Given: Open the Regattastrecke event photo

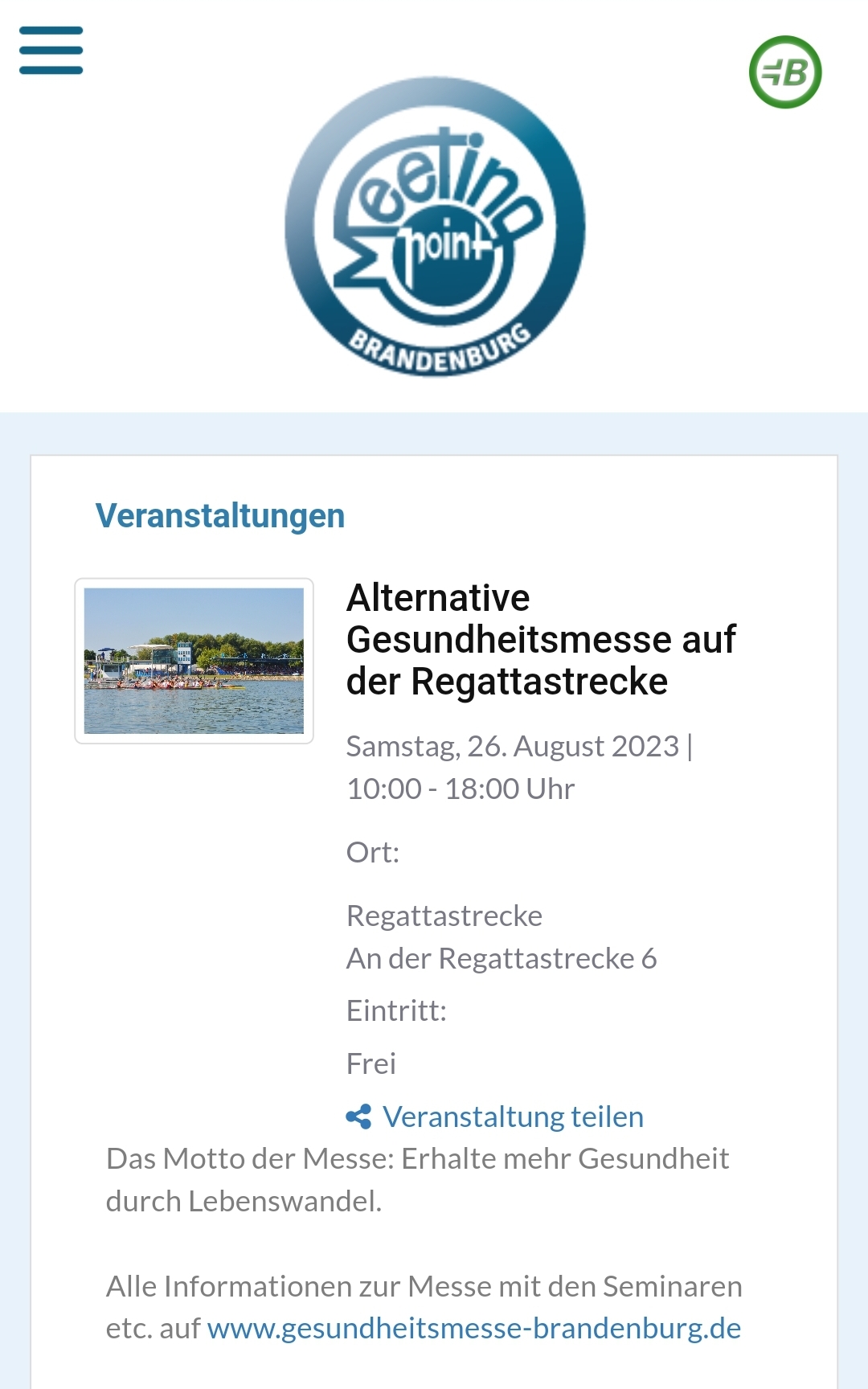Looking at the screenshot, I should click(x=194, y=661).
